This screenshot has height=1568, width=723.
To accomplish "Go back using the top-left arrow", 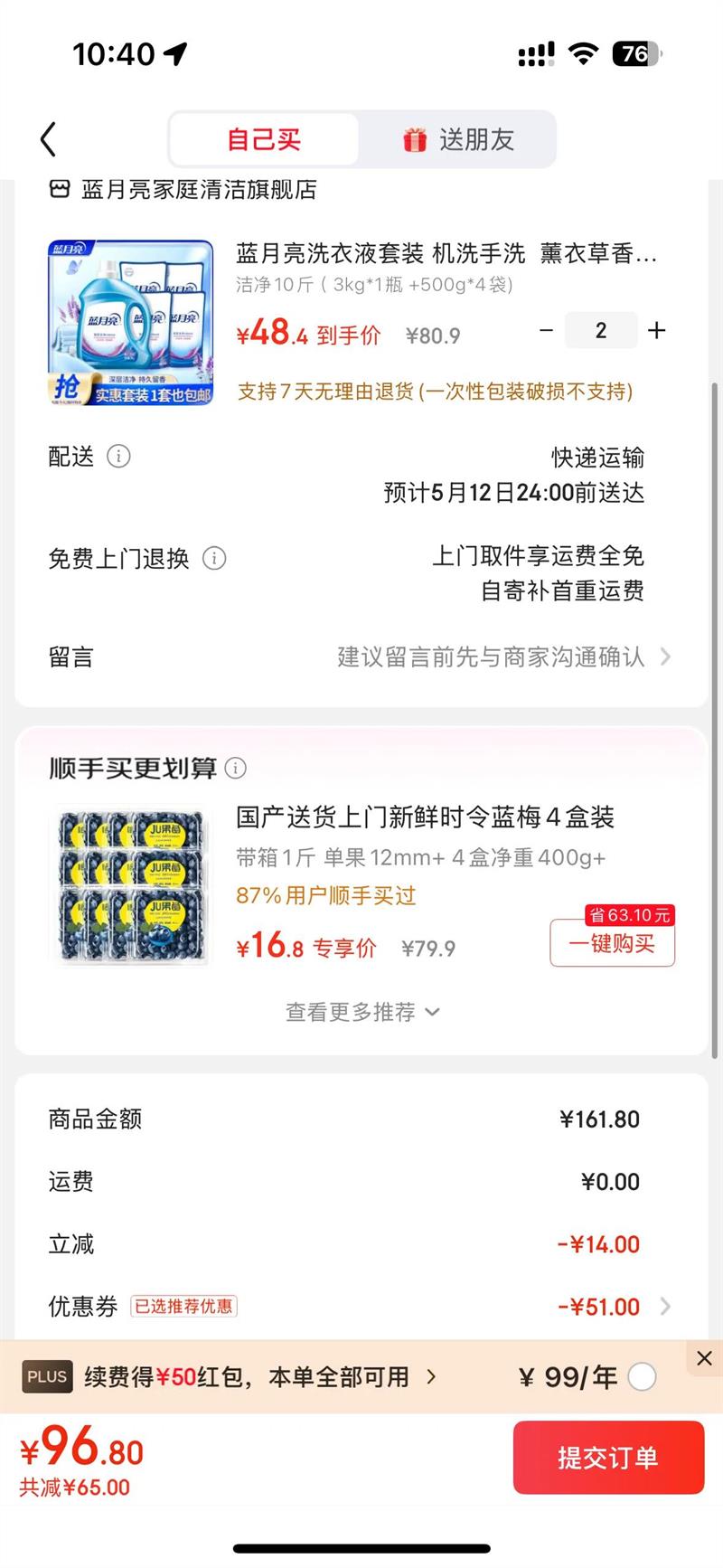I will point(49,139).
